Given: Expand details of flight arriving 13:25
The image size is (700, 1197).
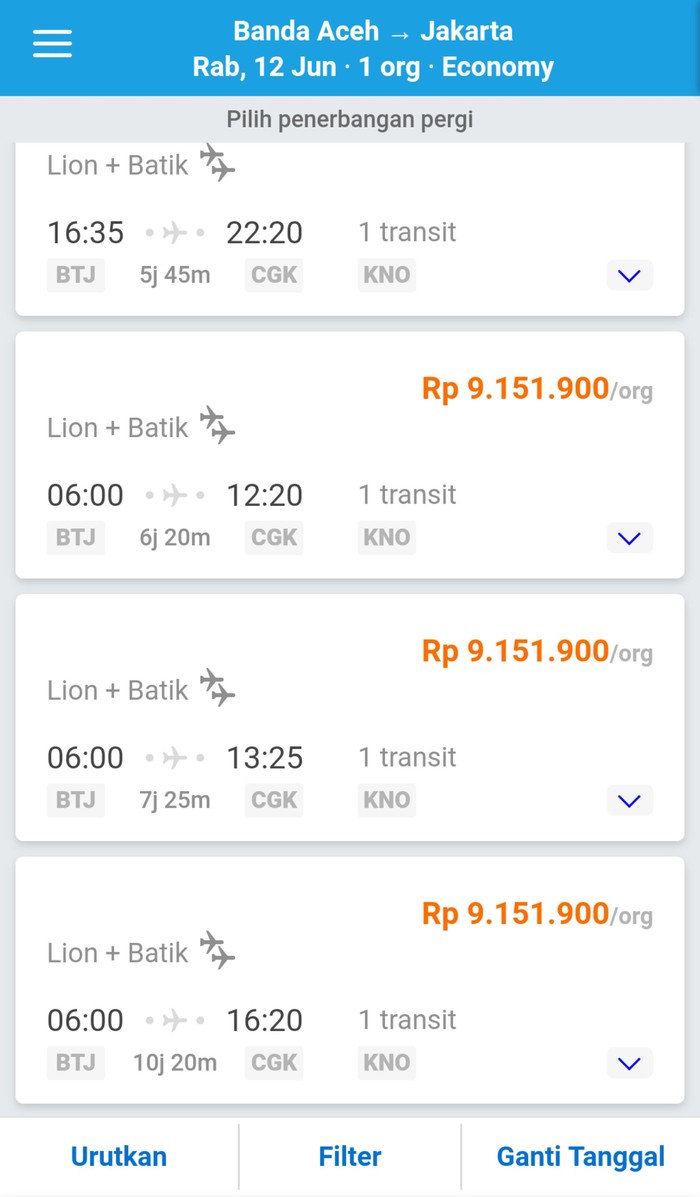Looking at the screenshot, I should pos(629,801).
